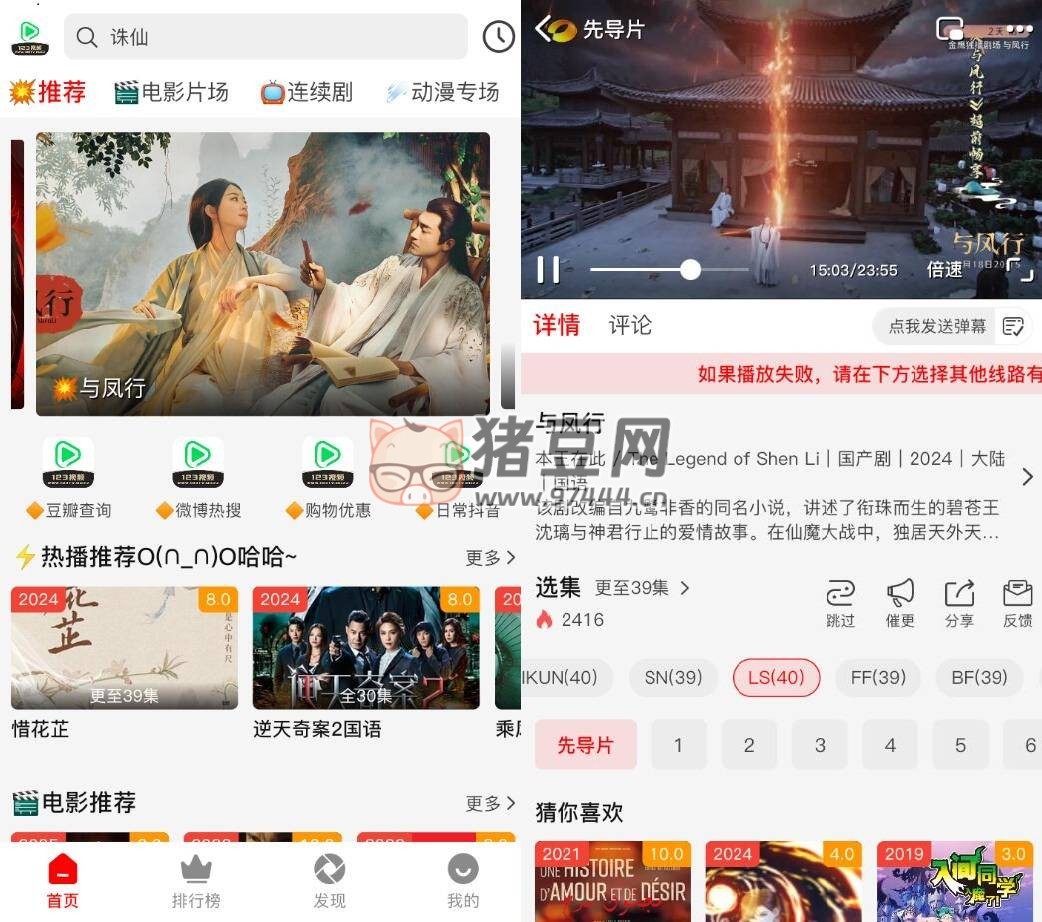Change playback speed with 倍速
The height and width of the screenshot is (922, 1042).
(x=944, y=269)
